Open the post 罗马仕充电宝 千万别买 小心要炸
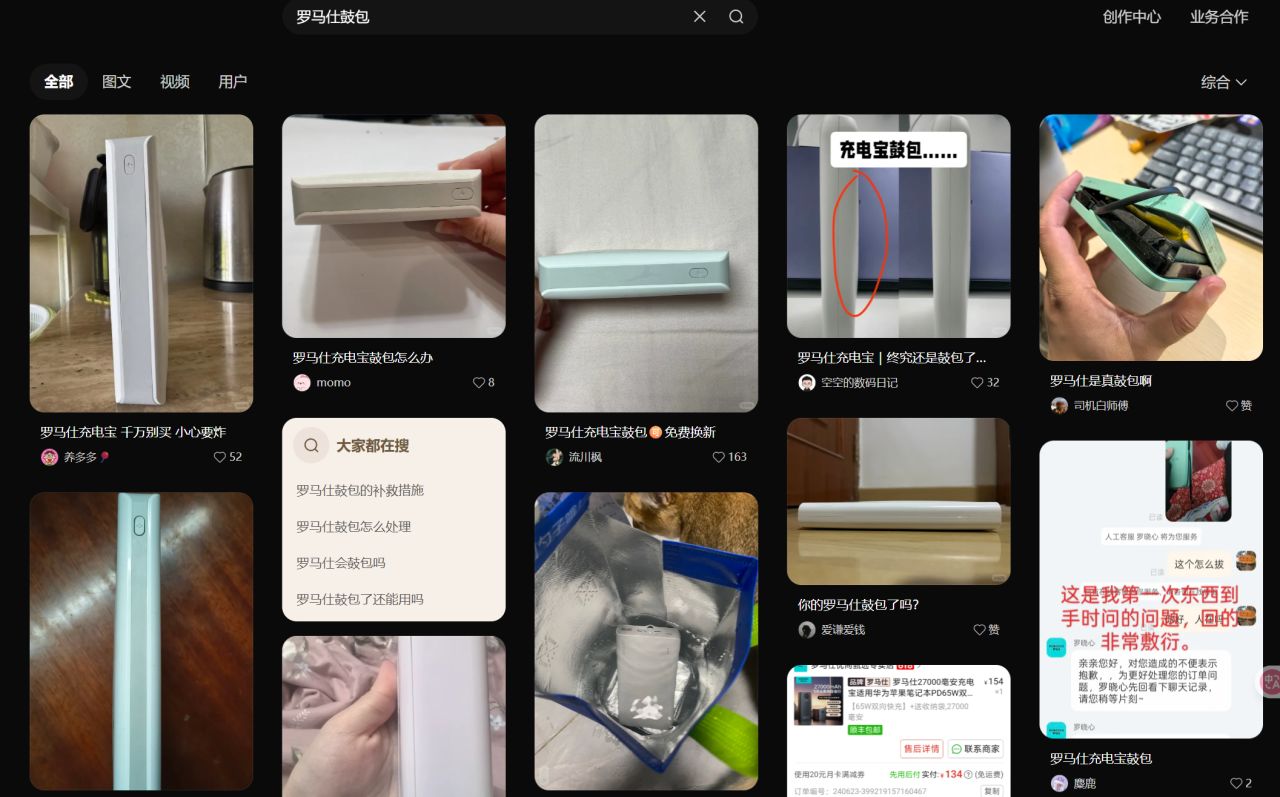This screenshot has width=1280, height=797. [132, 432]
